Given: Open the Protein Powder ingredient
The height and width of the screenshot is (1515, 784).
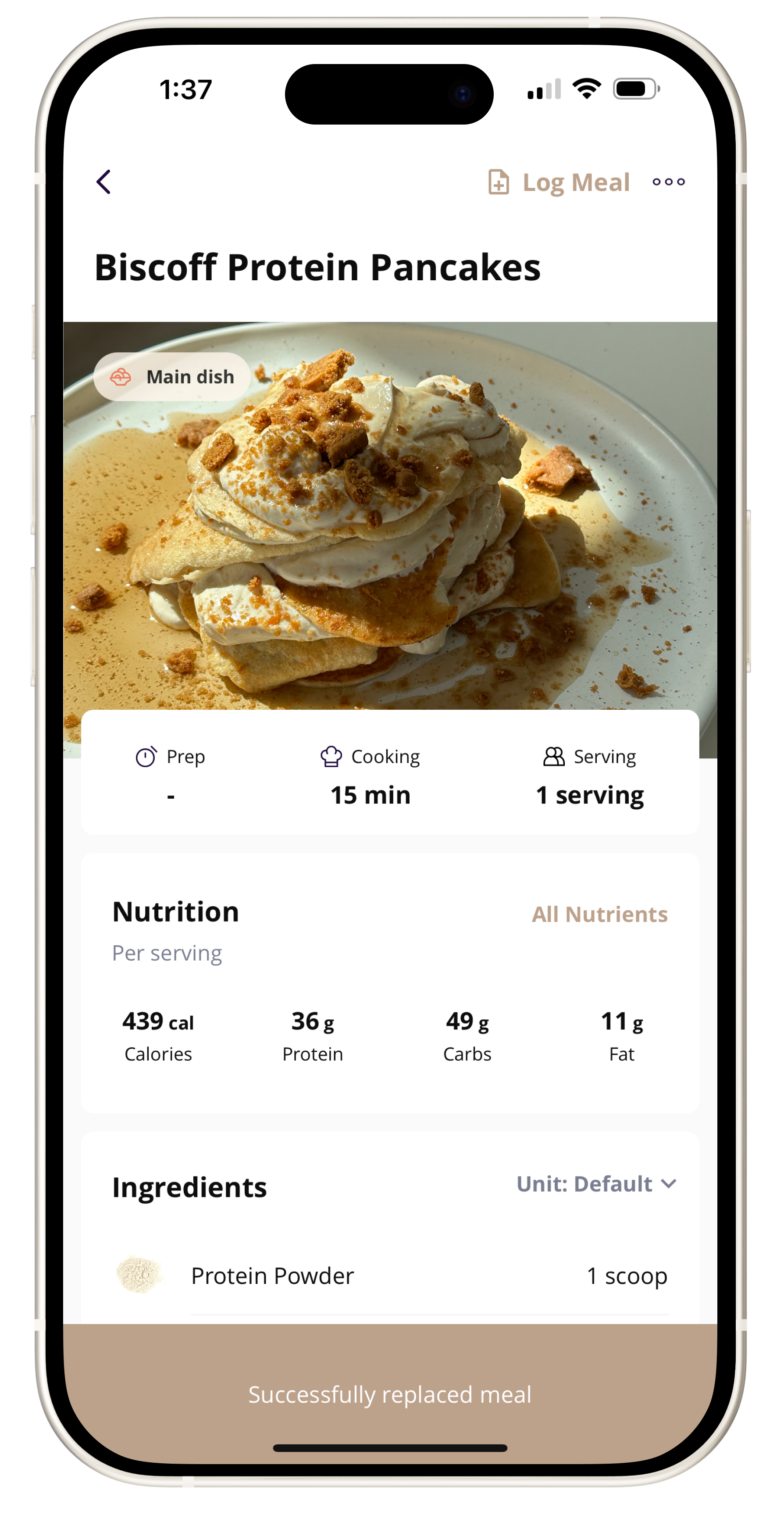Looking at the screenshot, I should [272, 1276].
